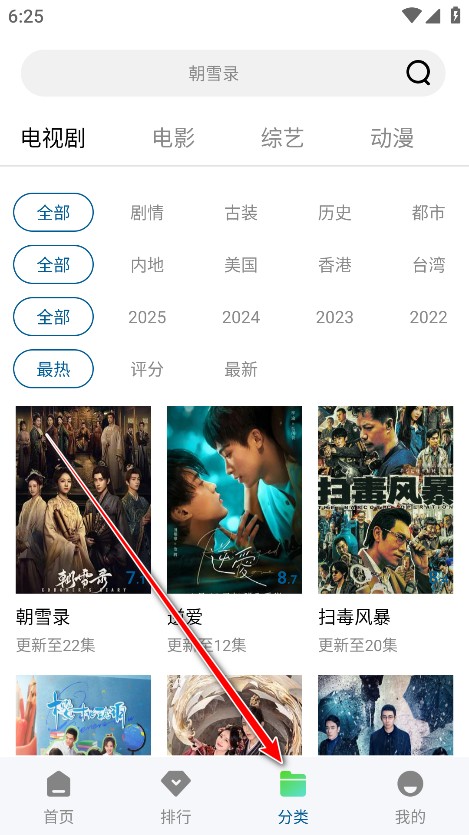Viewport: 469px width, 835px height.
Task: Sort results by 最新
Action: pos(241,369)
